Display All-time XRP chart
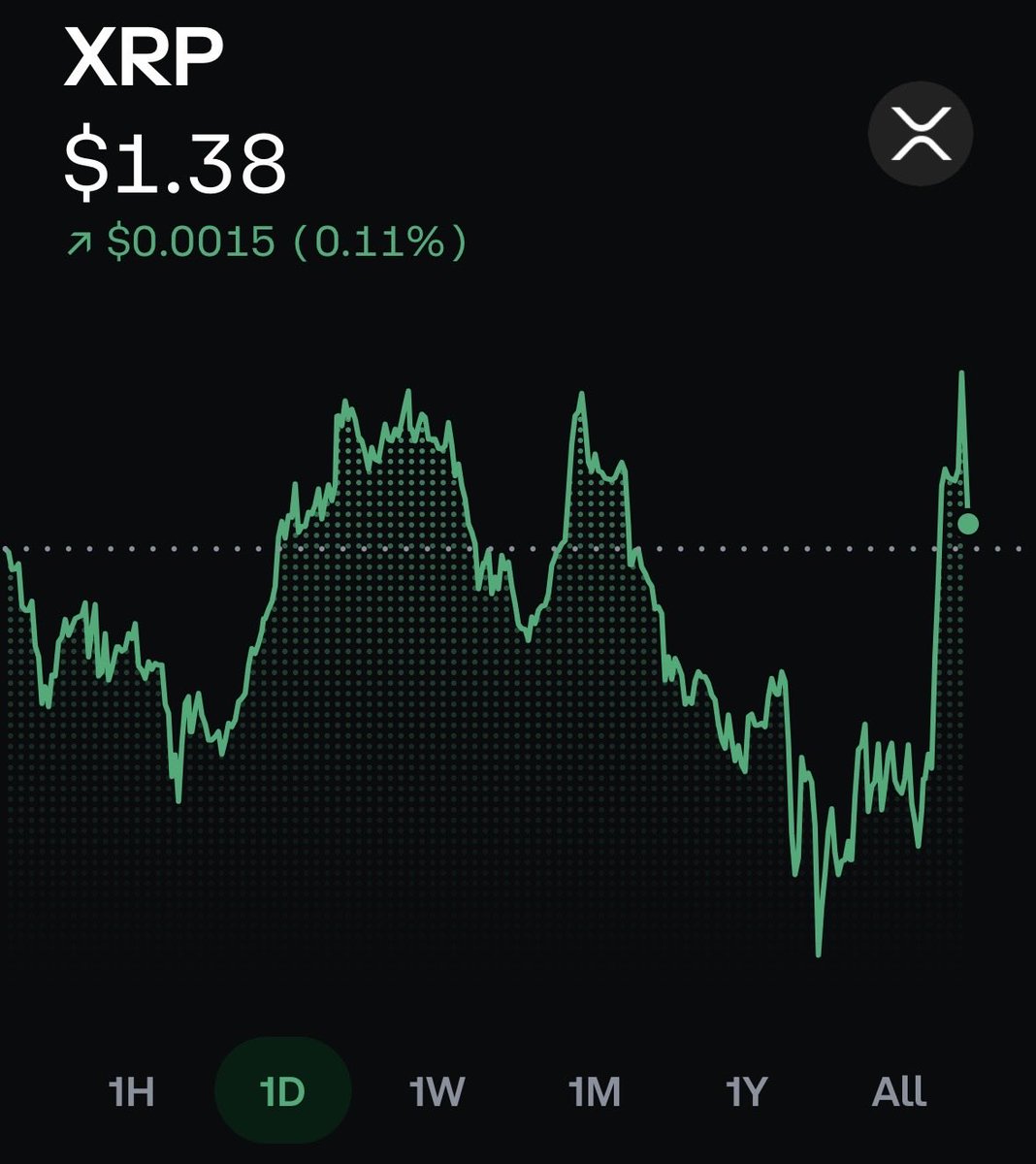 point(899,1092)
